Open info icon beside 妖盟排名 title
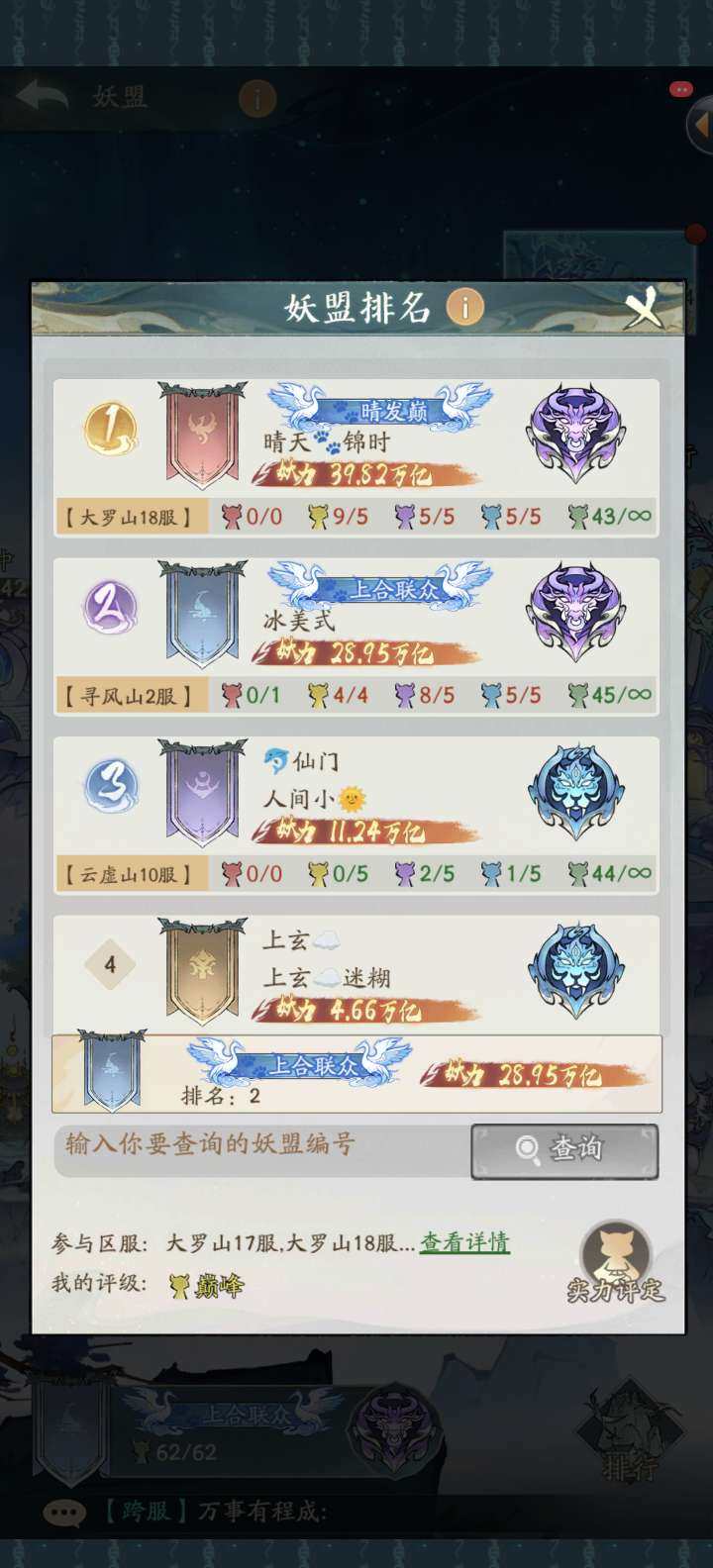 pos(464,308)
